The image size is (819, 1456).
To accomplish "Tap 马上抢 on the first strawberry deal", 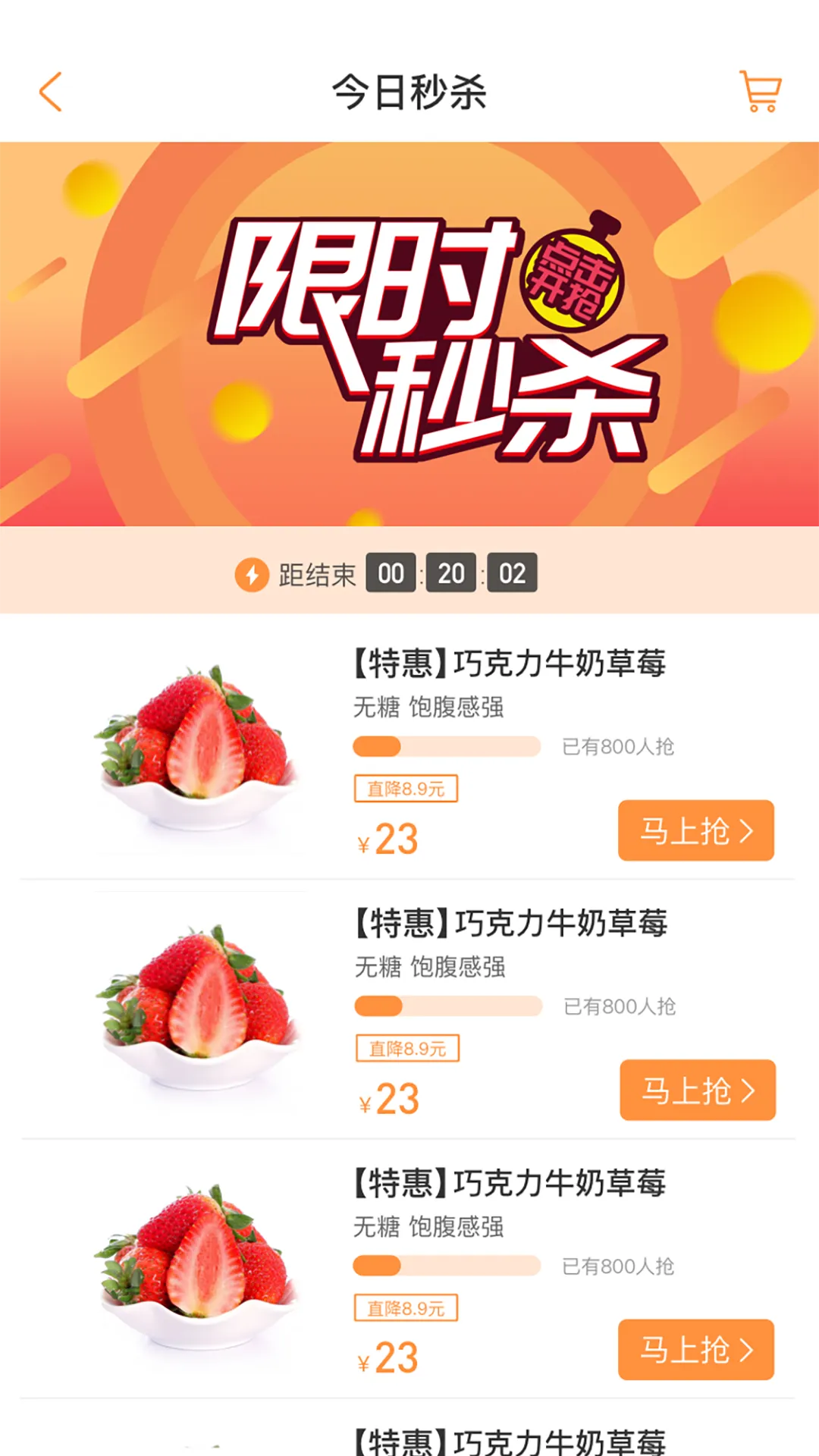I will tap(695, 831).
